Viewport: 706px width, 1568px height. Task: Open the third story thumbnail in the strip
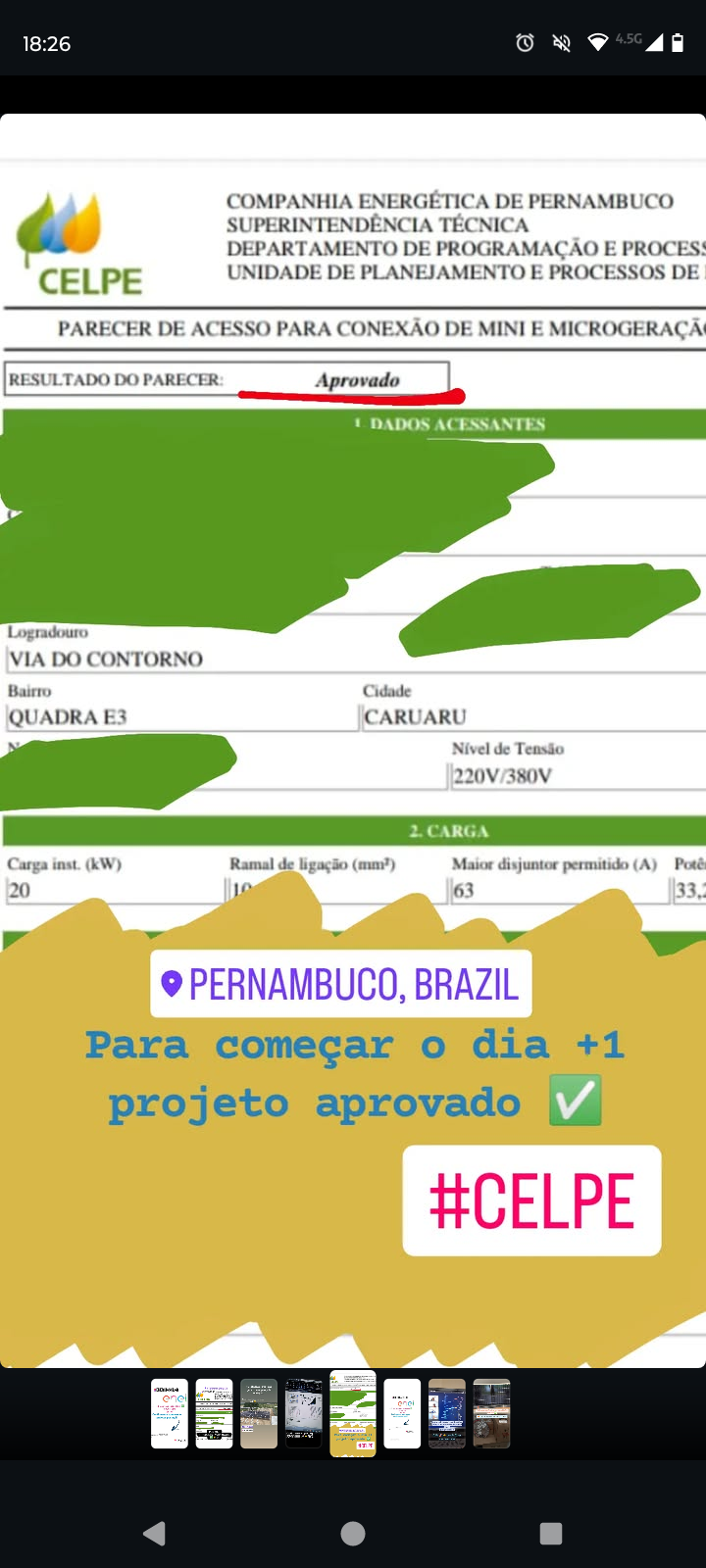(x=259, y=1413)
